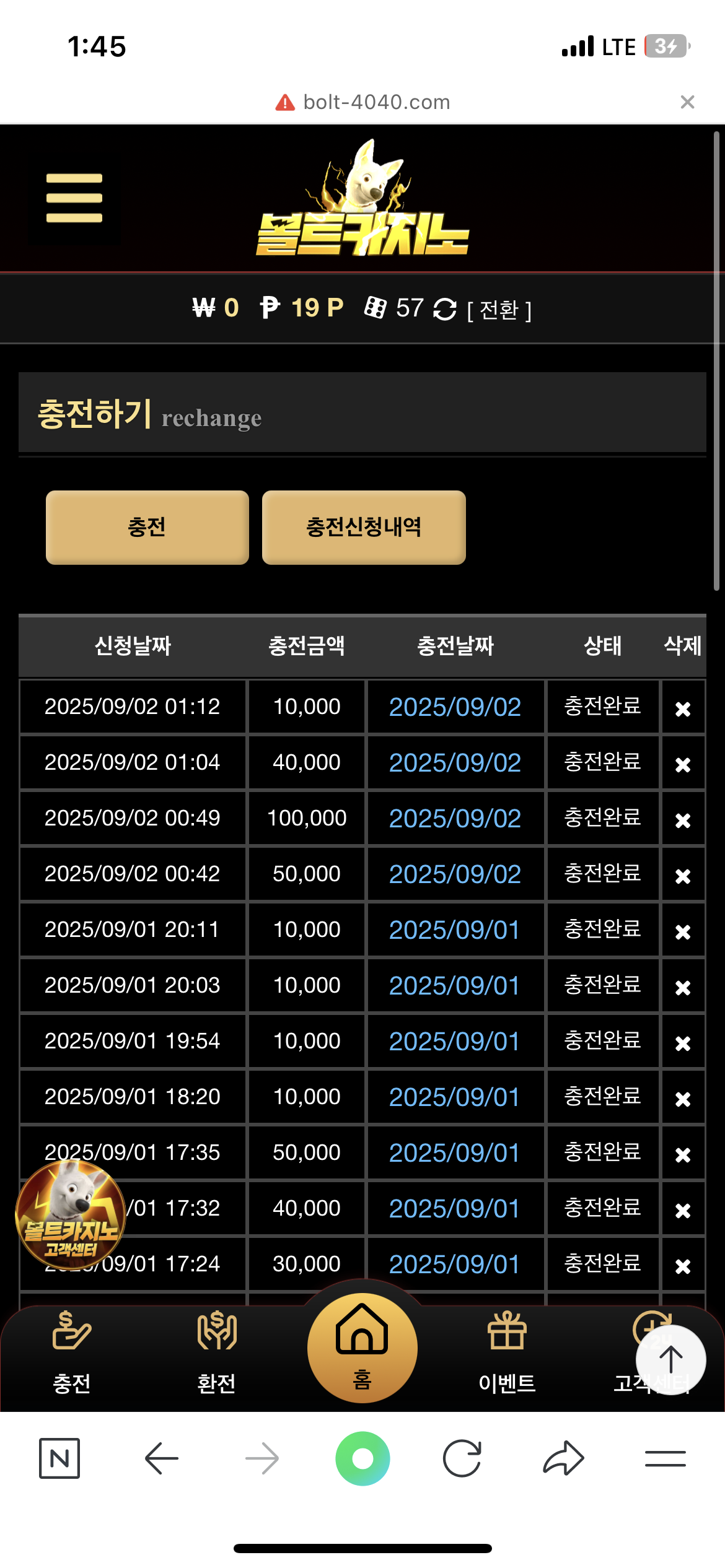725x1568 pixels.
Task: Delete the 2025/09/02 01:12 record
Action: click(683, 708)
